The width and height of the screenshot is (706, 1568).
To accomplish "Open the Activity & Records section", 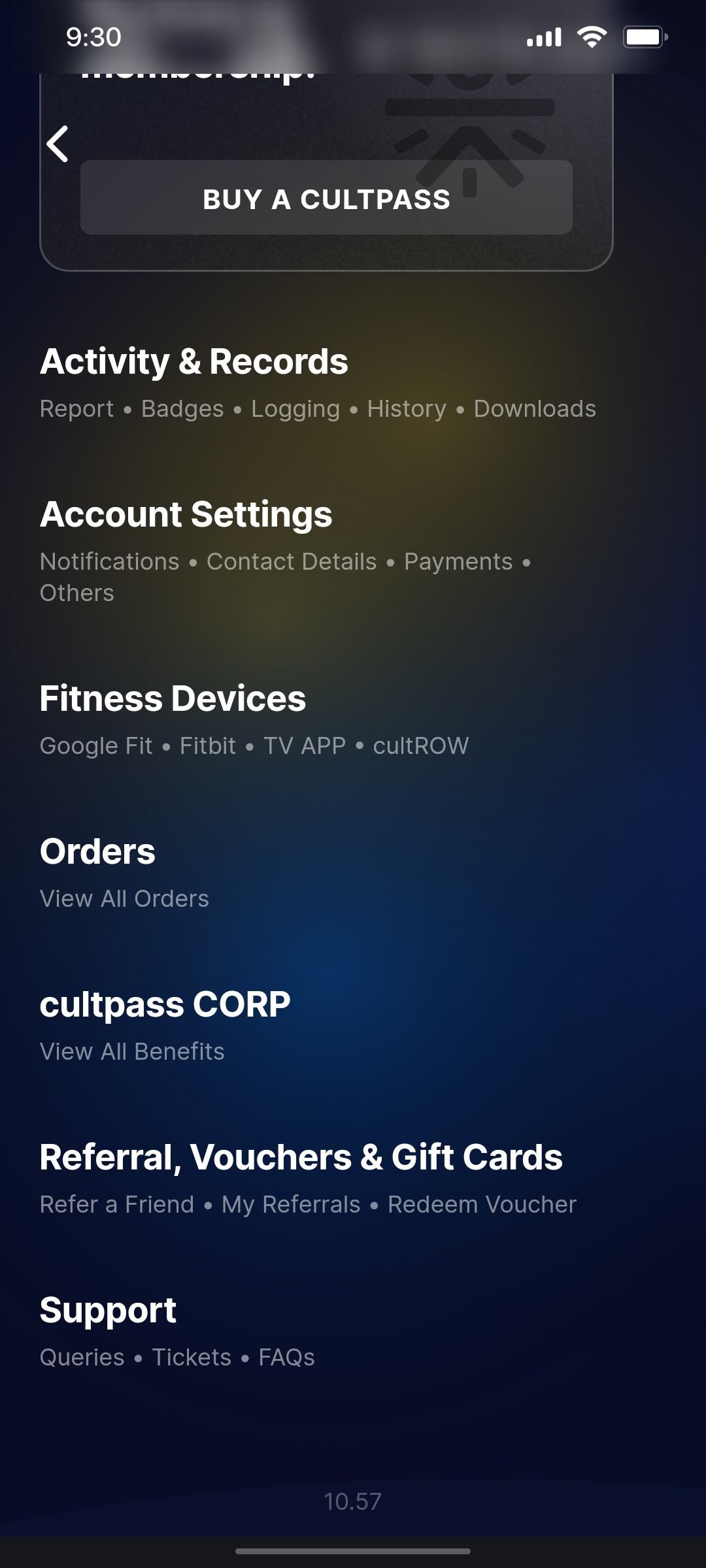I will click(x=194, y=362).
